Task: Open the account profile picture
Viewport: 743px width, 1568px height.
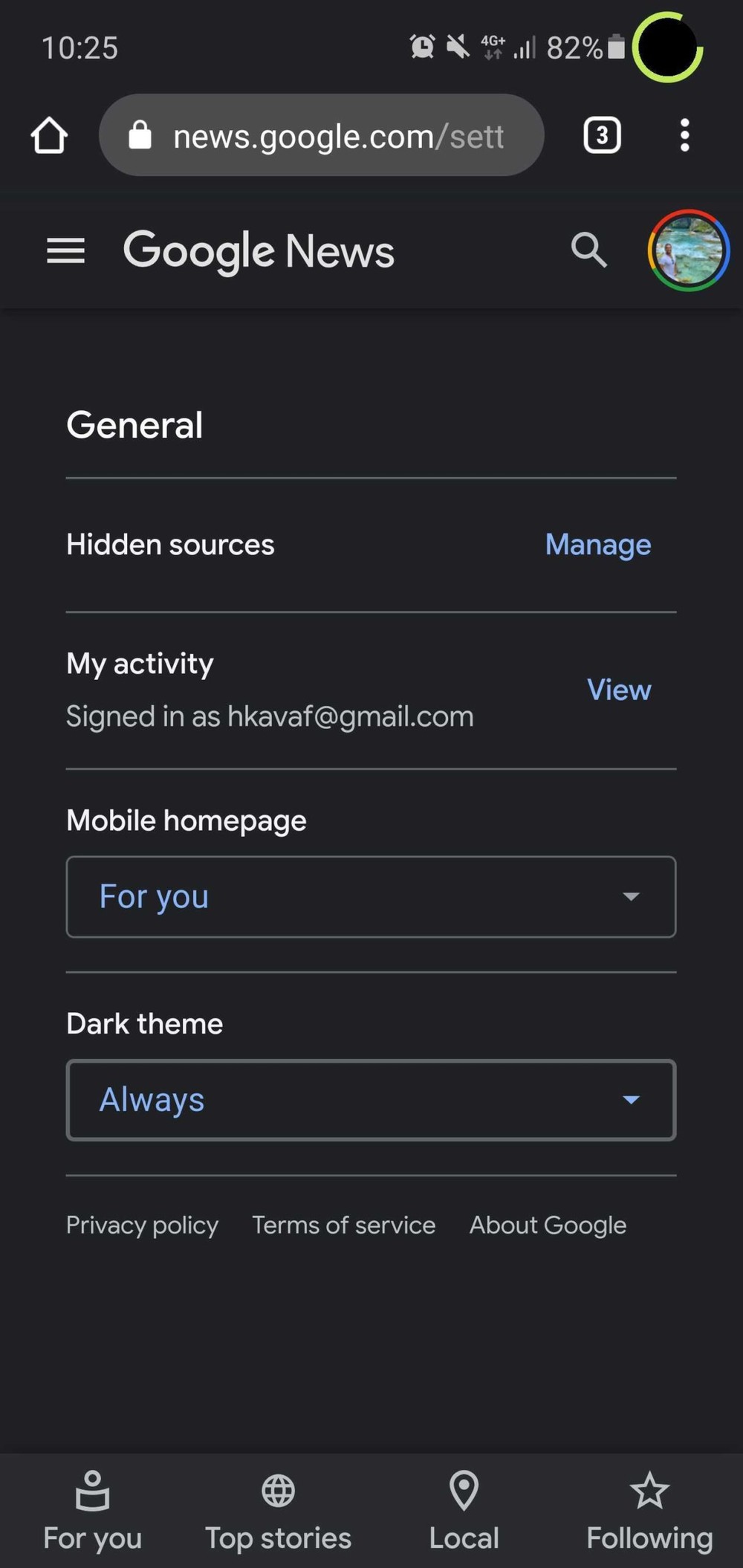Action: pos(689,250)
